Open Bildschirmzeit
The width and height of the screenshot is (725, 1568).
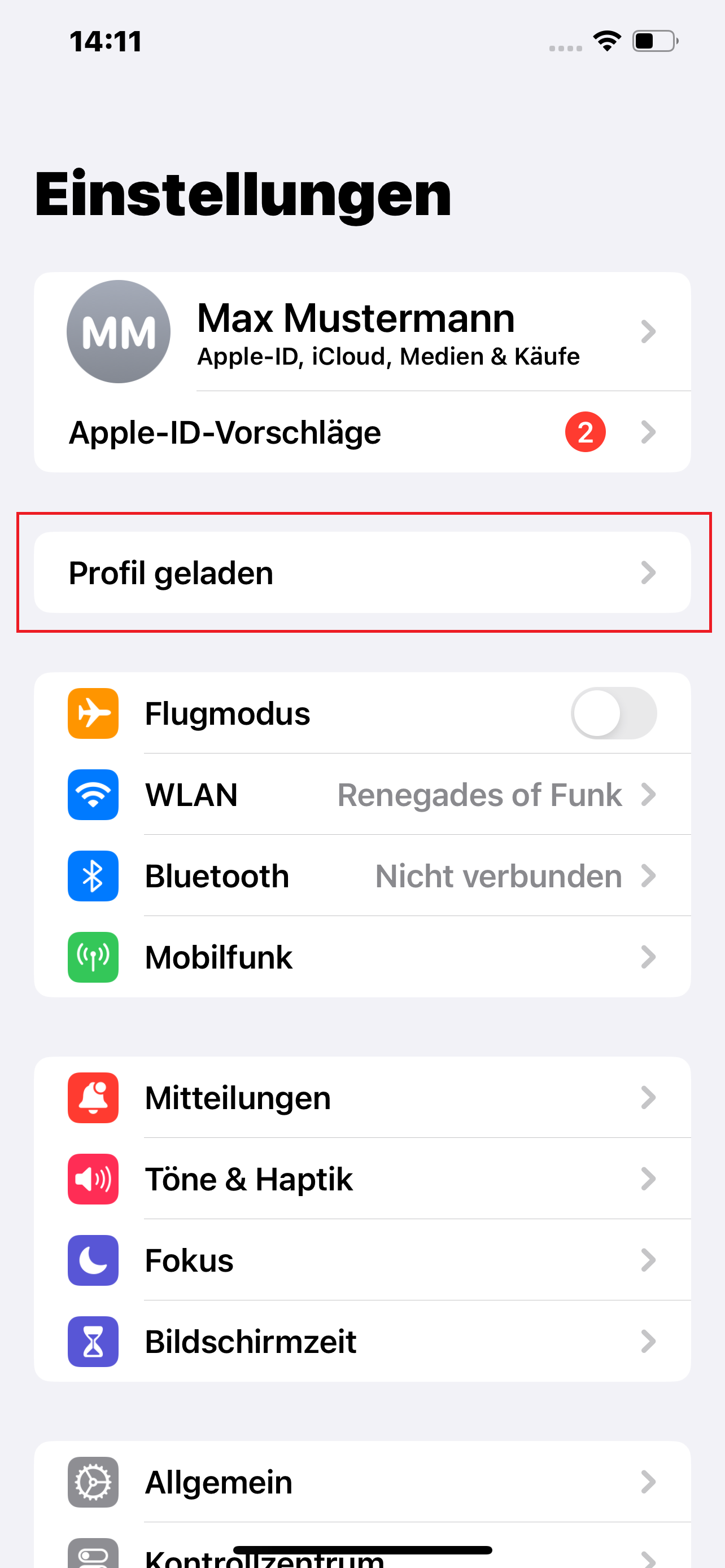point(362,1341)
